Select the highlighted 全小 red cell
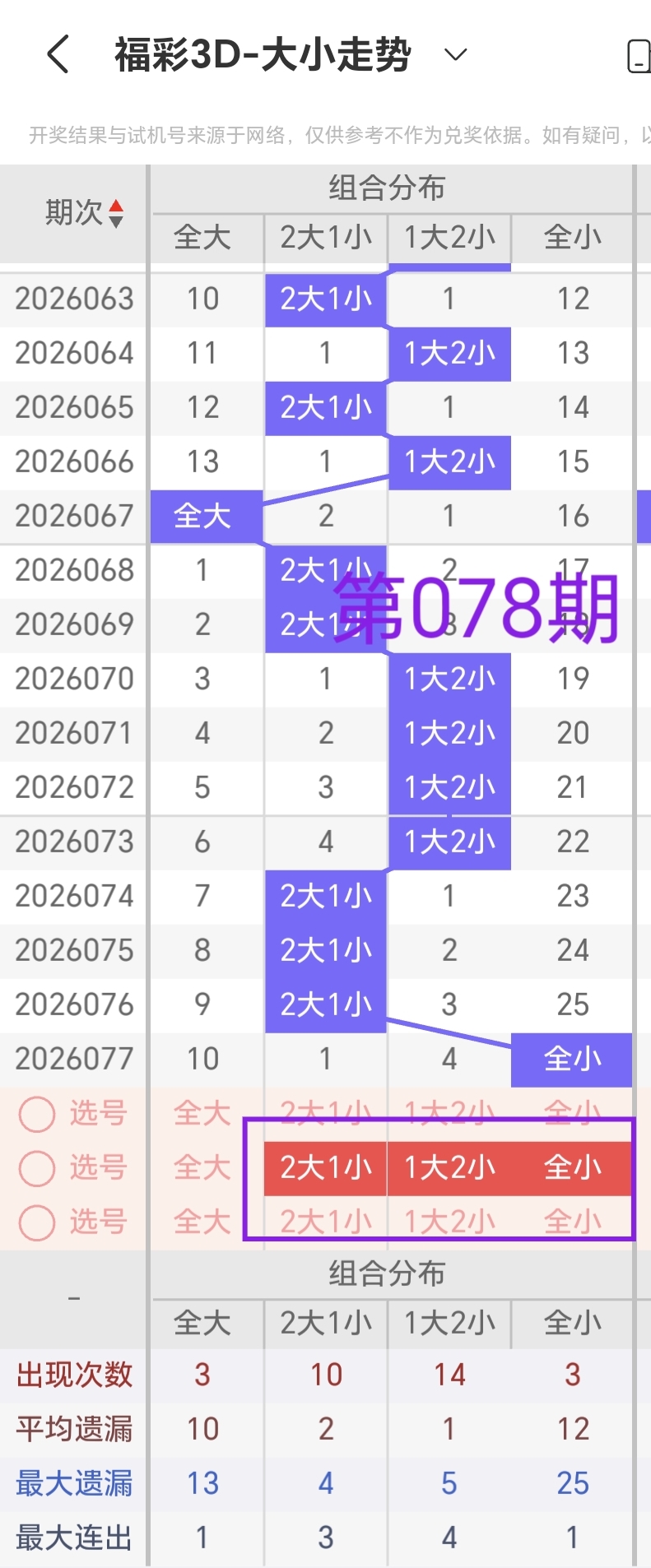651x1568 pixels. click(572, 1167)
